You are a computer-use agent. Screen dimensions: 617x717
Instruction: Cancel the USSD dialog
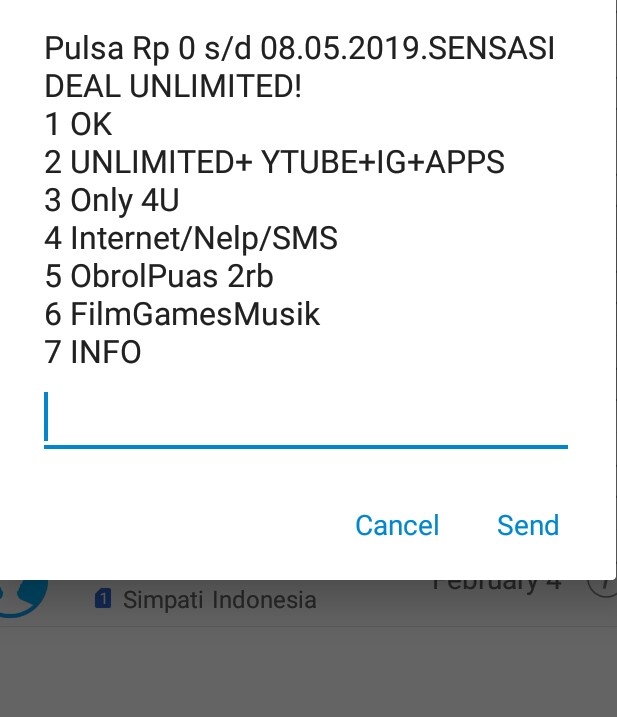(397, 525)
